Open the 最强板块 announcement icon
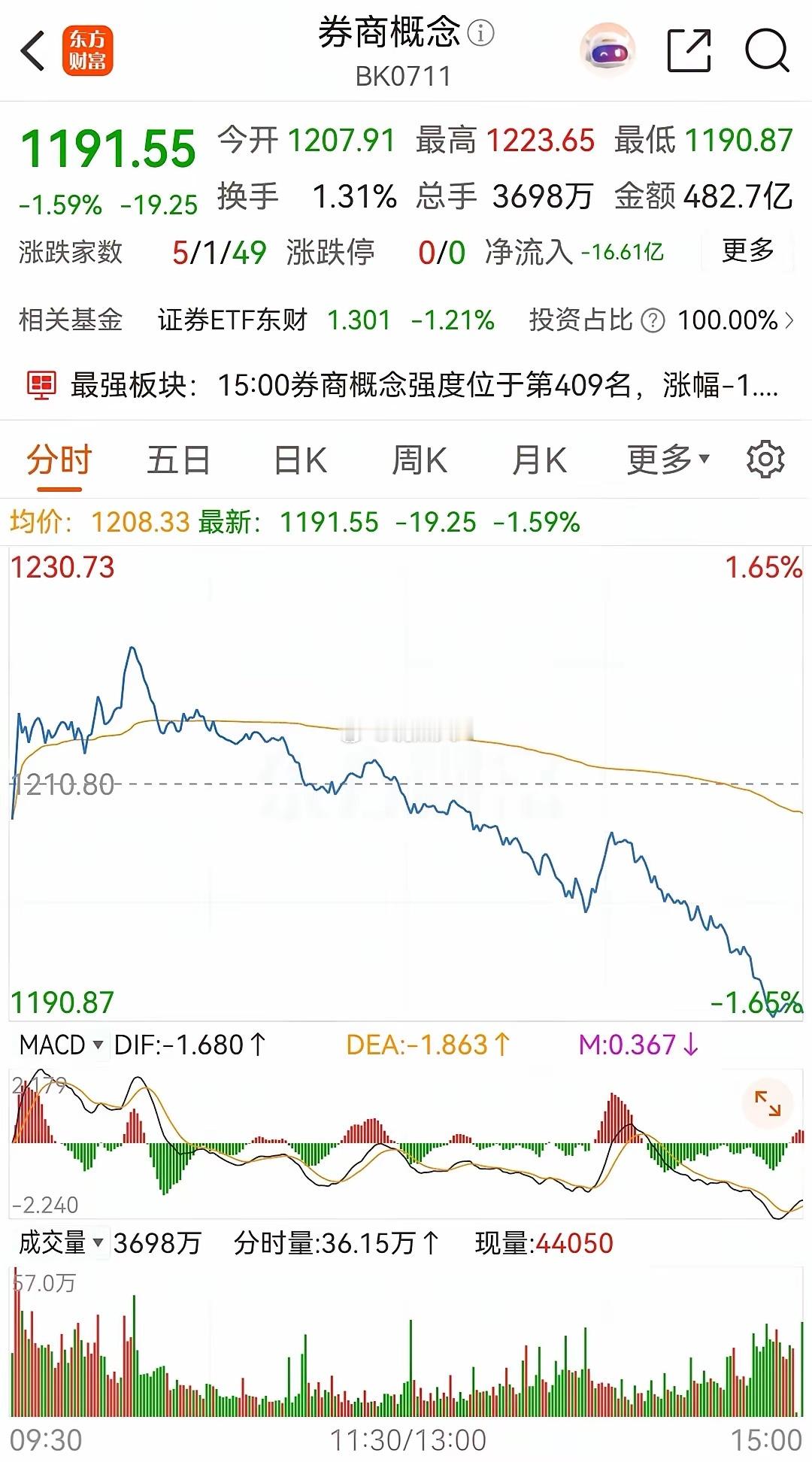This screenshot has width=812, height=1462. [41, 384]
